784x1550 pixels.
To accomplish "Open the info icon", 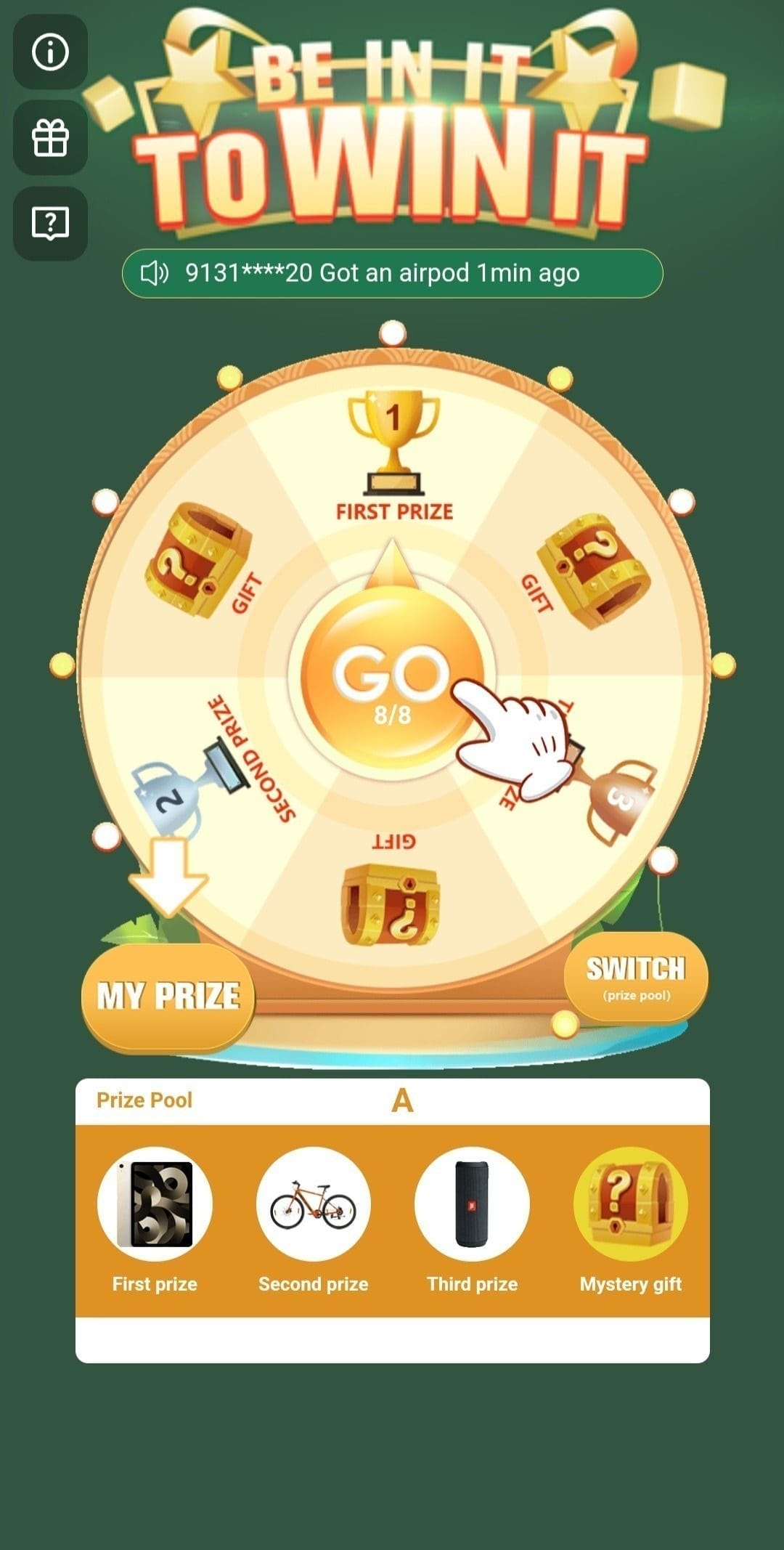I will point(50,52).
